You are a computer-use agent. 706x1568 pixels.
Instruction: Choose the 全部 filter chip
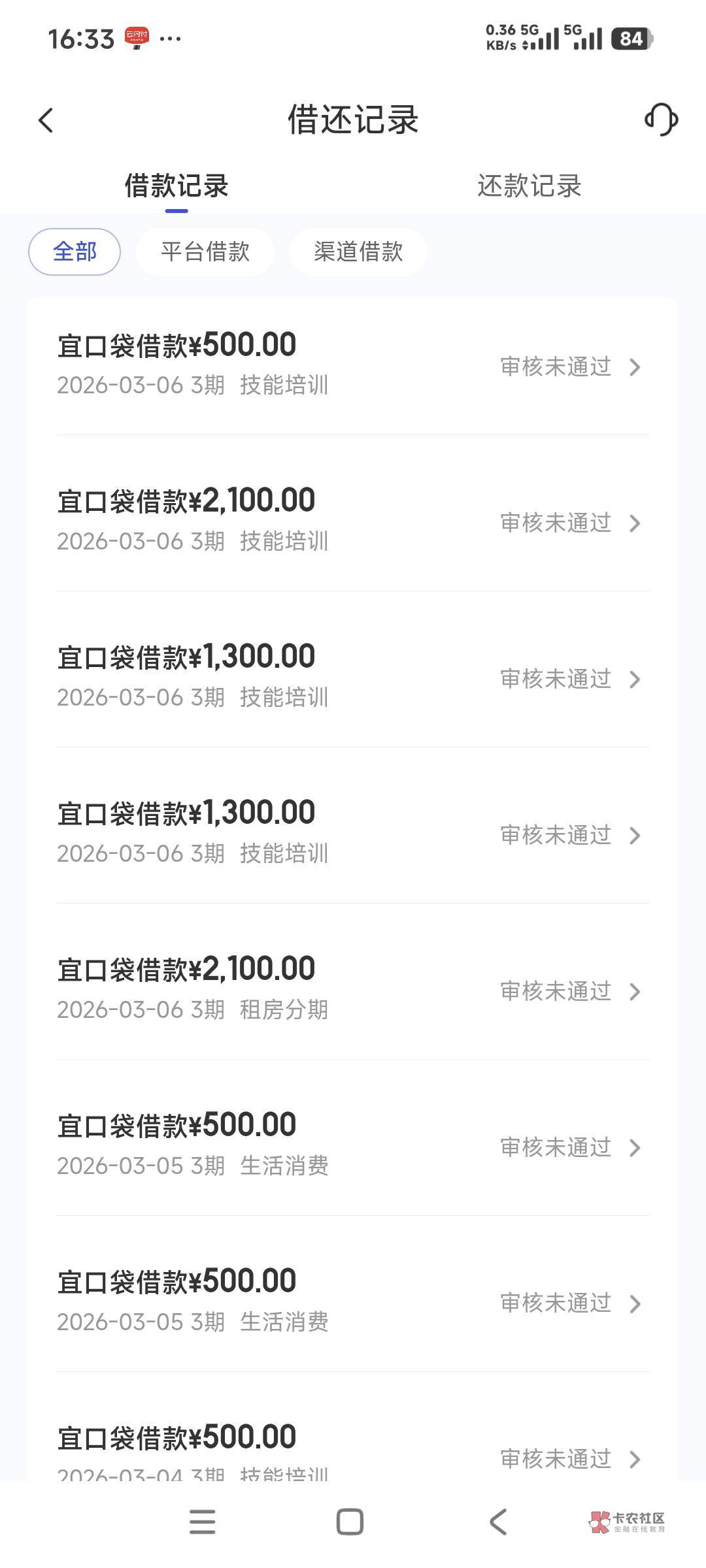pos(75,252)
